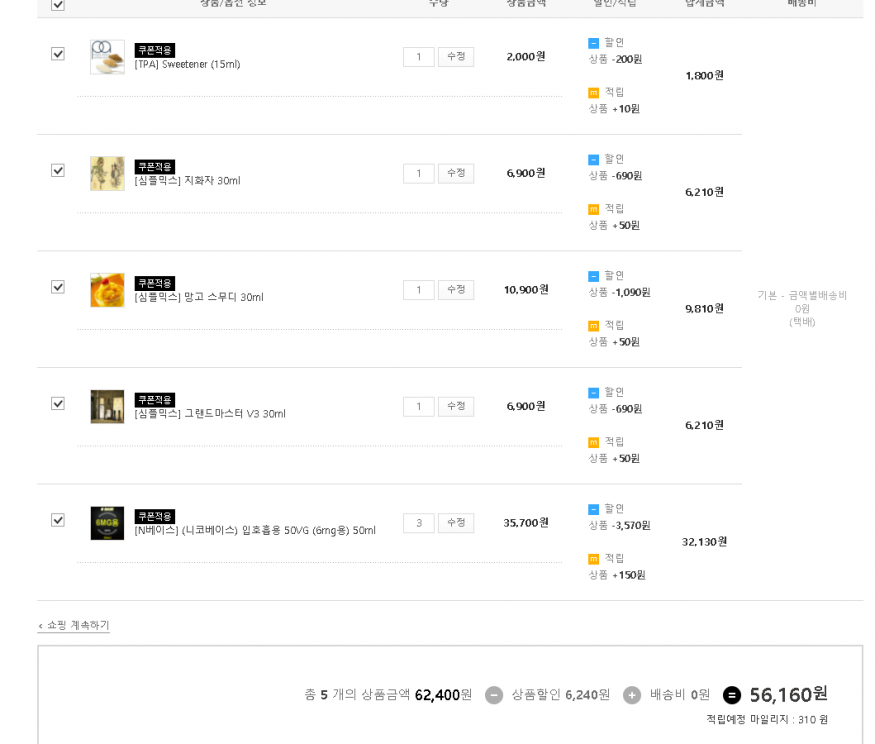Tap 수정 for TPA Sweetener quantity
The width and height of the screenshot is (875, 744).
click(x=455, y=57)
